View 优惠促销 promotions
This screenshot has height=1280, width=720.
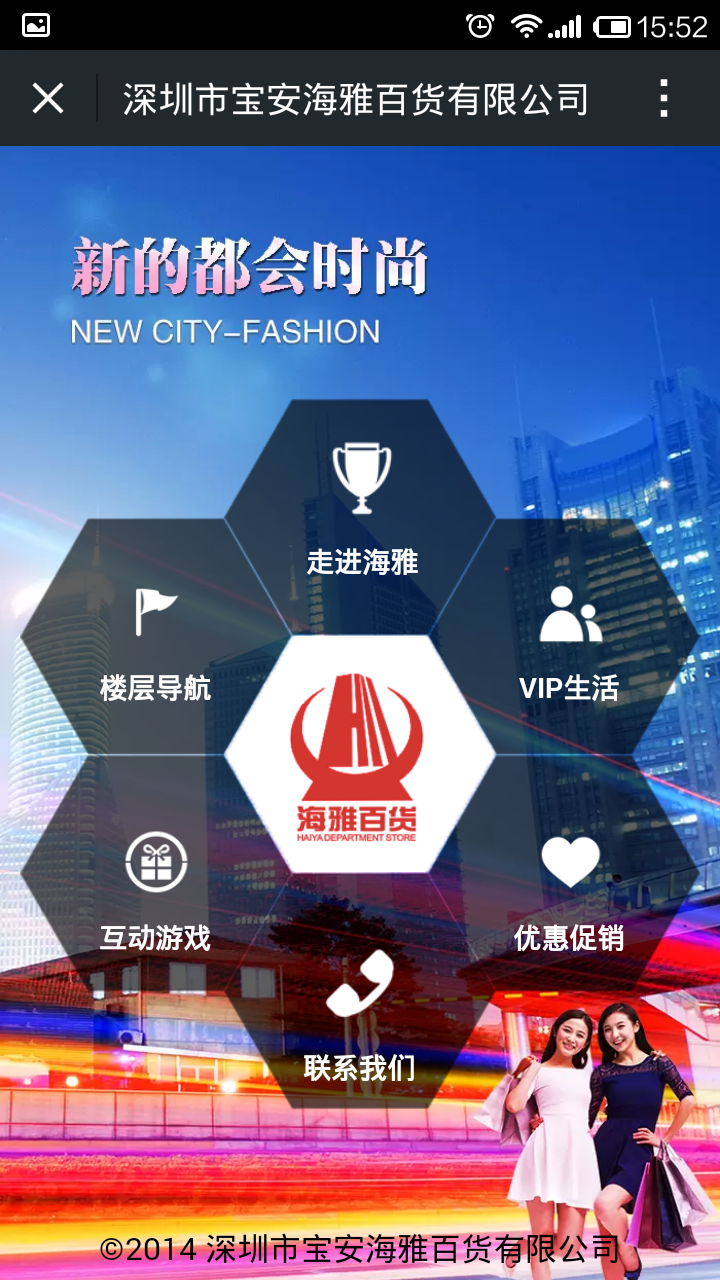coord(568,890)
